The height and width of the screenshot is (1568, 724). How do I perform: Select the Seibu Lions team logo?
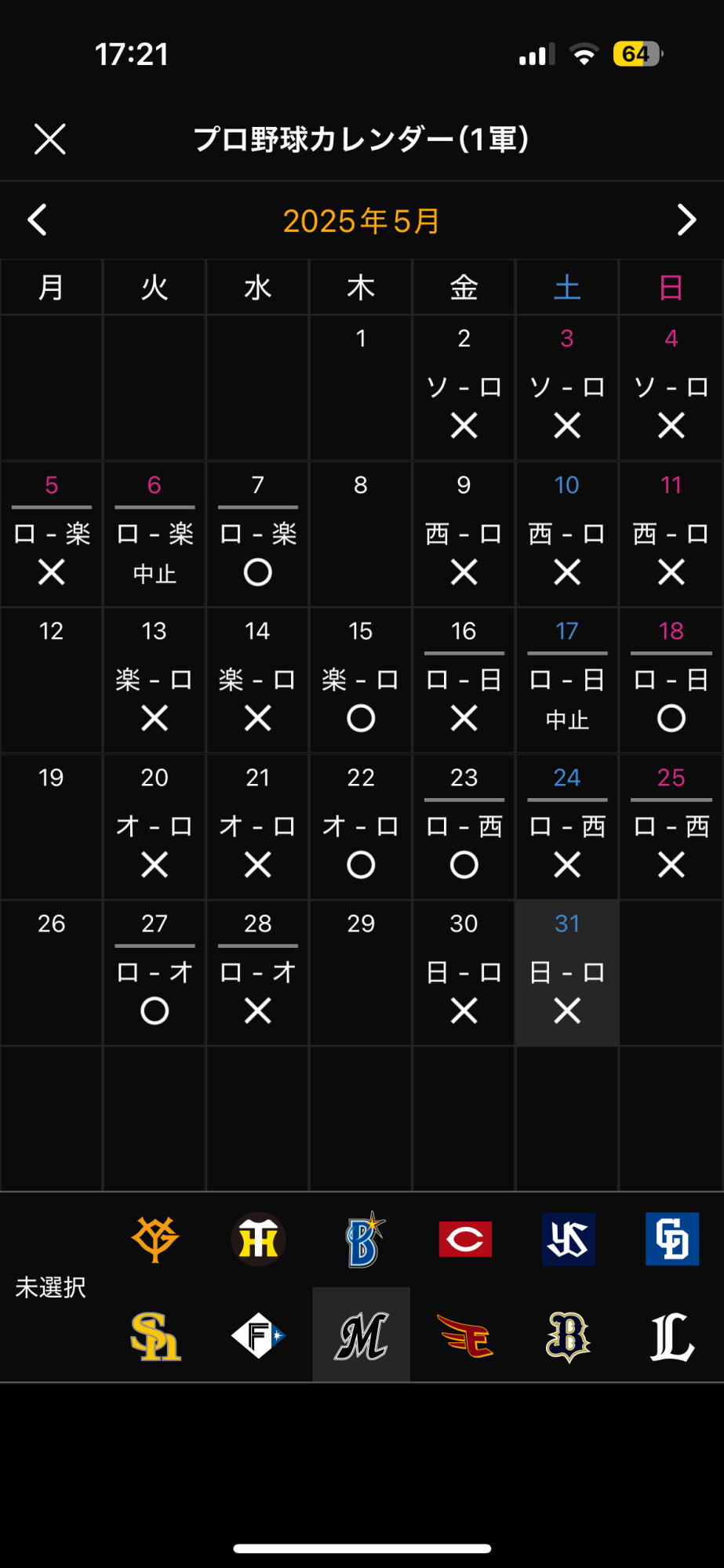[671, 1336]
